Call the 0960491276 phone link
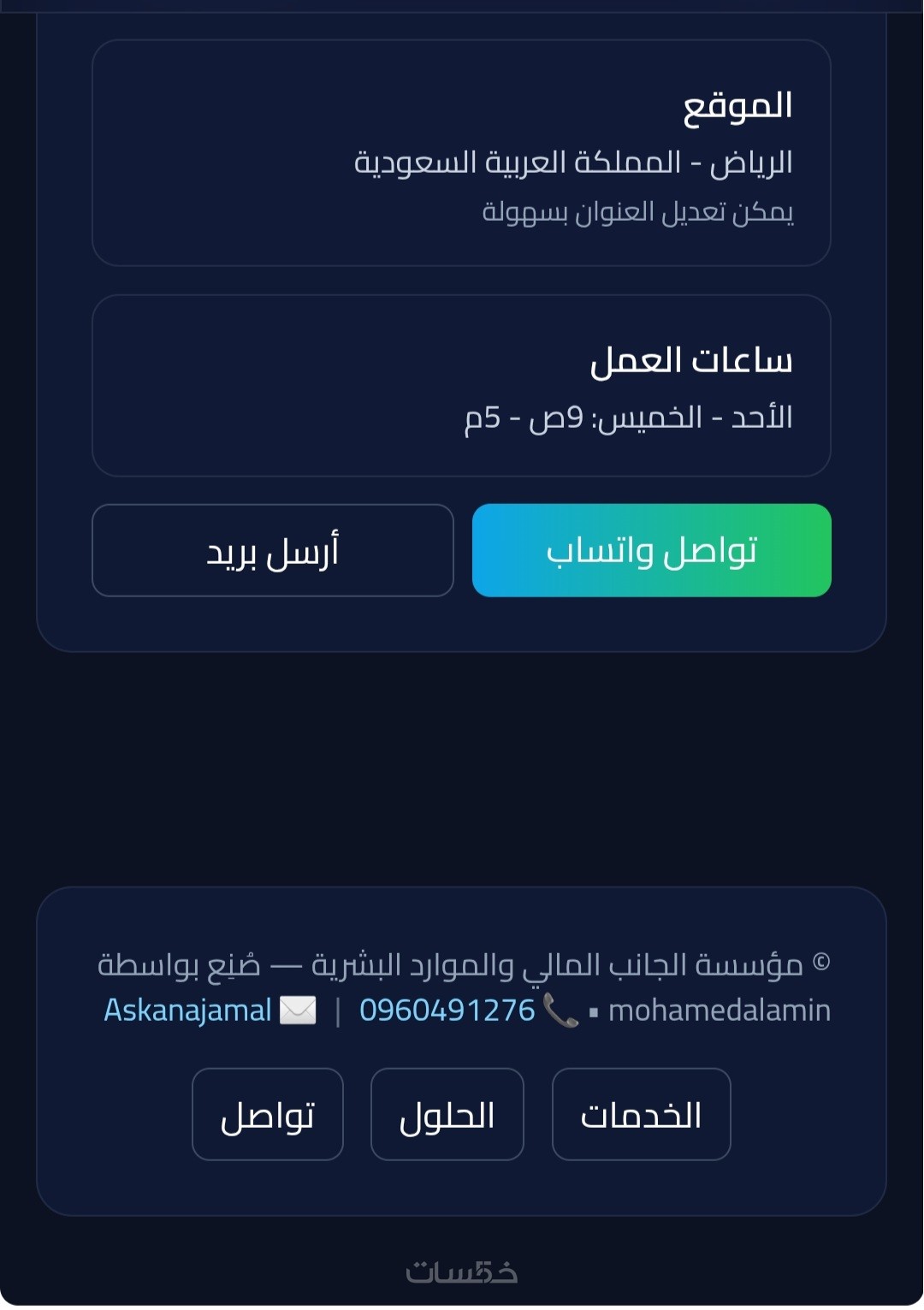Viewport: 924px width, 1310px height. pos(447,1011)
